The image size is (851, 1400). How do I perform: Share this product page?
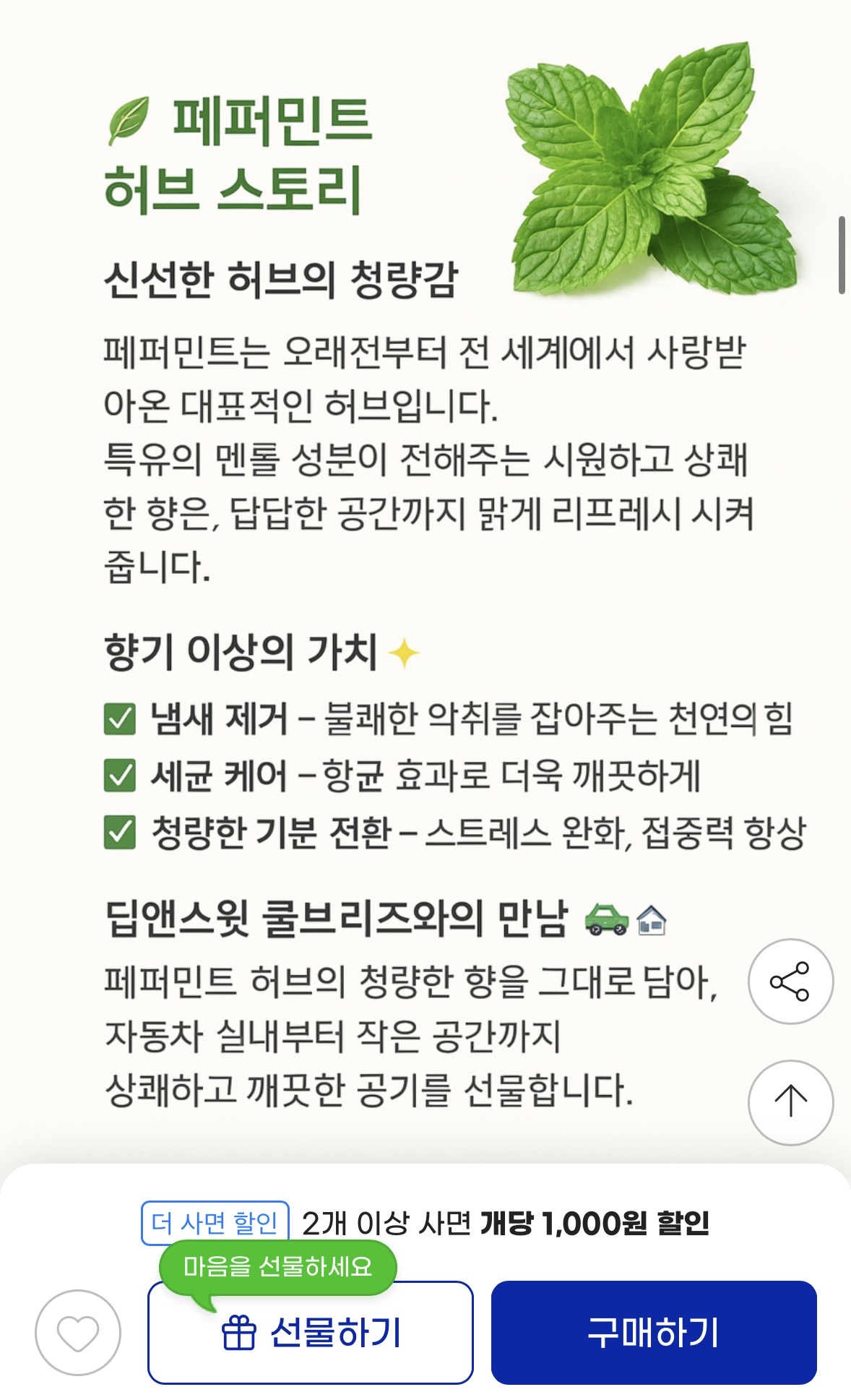[x=790, y=981]
